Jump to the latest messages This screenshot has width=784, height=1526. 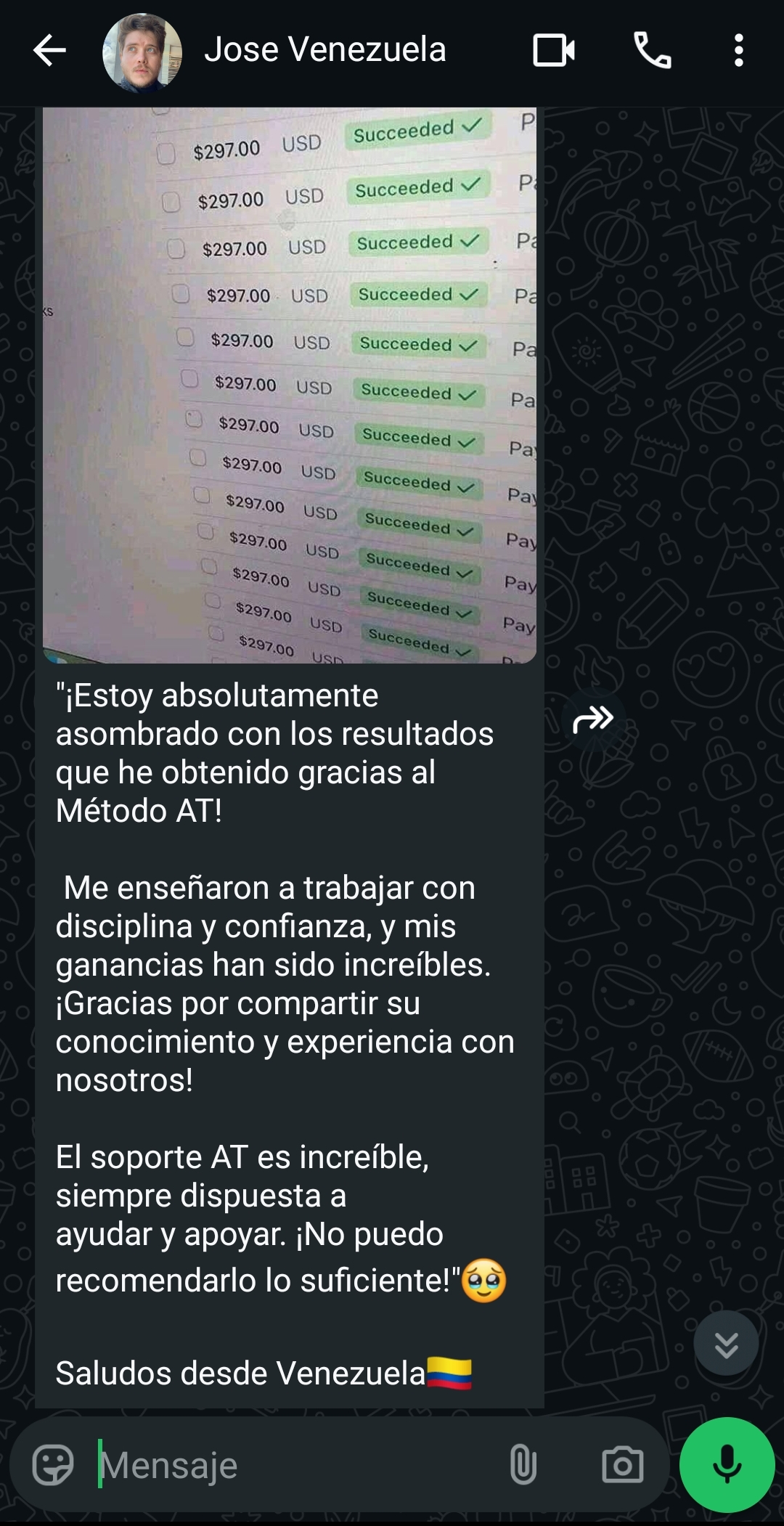click(x=726, y=1344)
